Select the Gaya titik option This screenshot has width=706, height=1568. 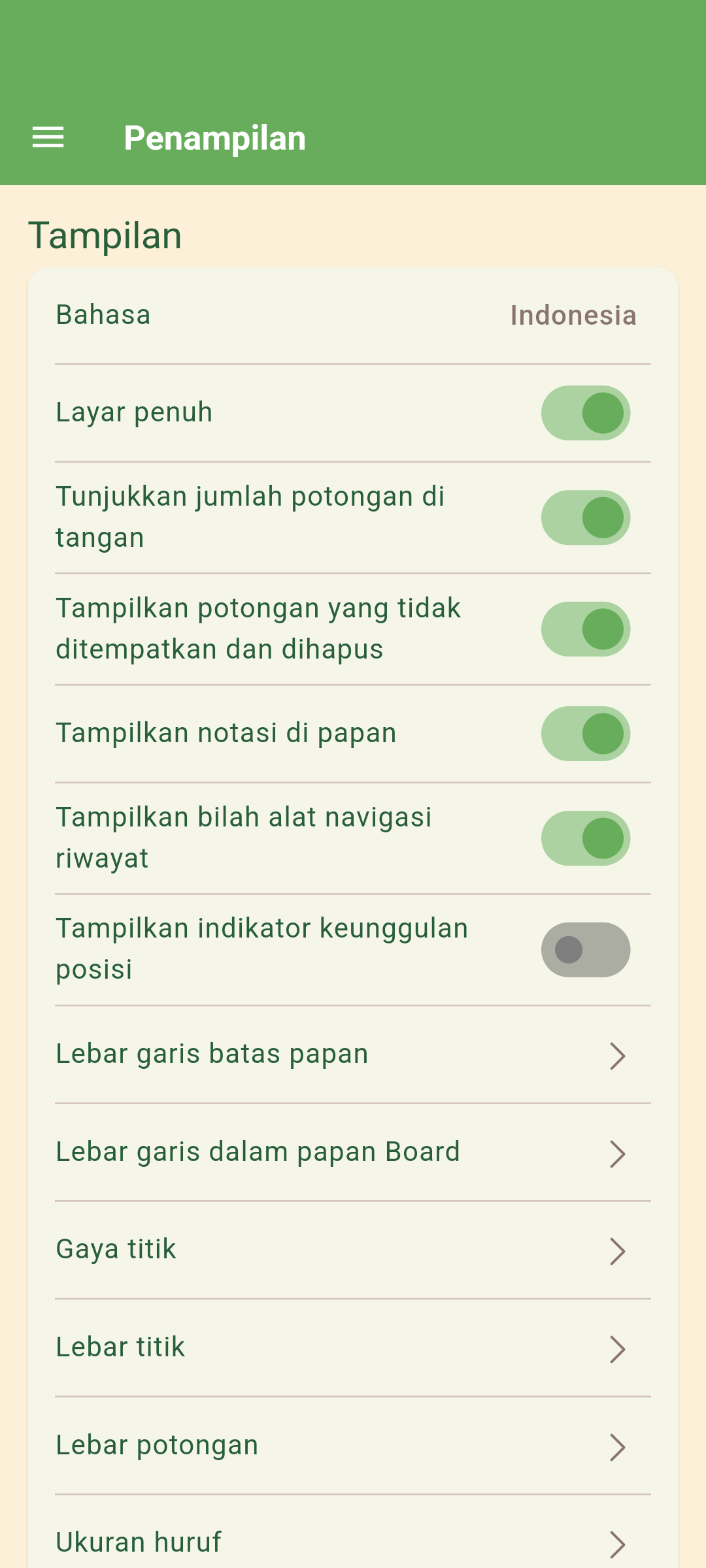(x=353, y=1250)
